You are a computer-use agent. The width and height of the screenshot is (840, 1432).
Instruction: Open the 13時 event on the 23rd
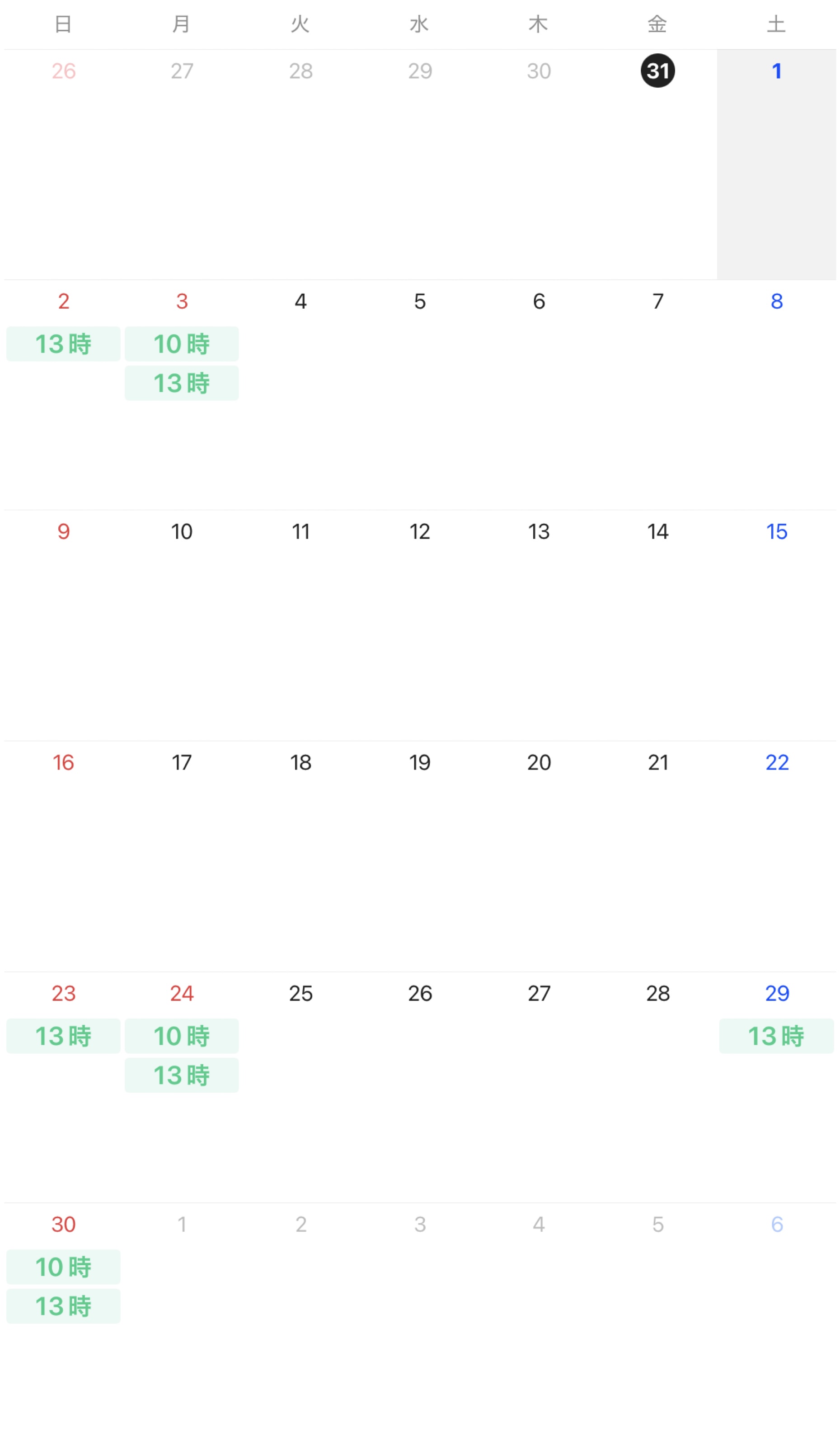[63, 1036]
